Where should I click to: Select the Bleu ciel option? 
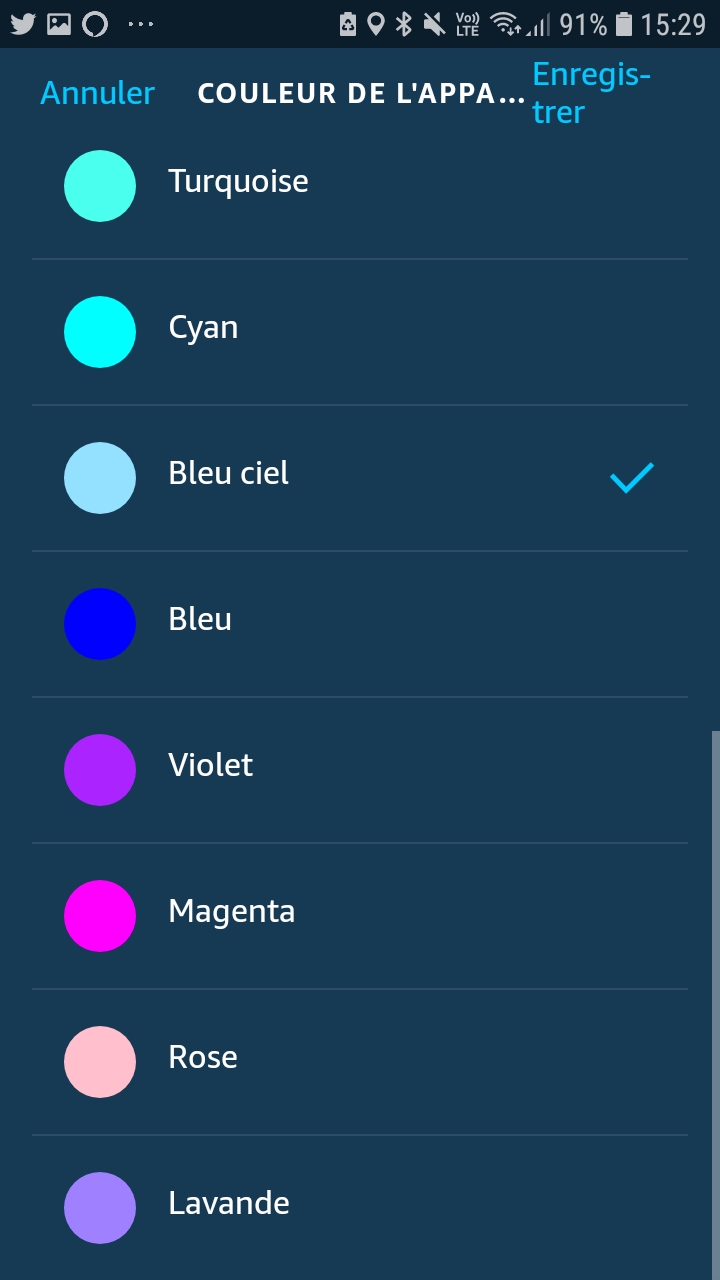click(360, 478)
